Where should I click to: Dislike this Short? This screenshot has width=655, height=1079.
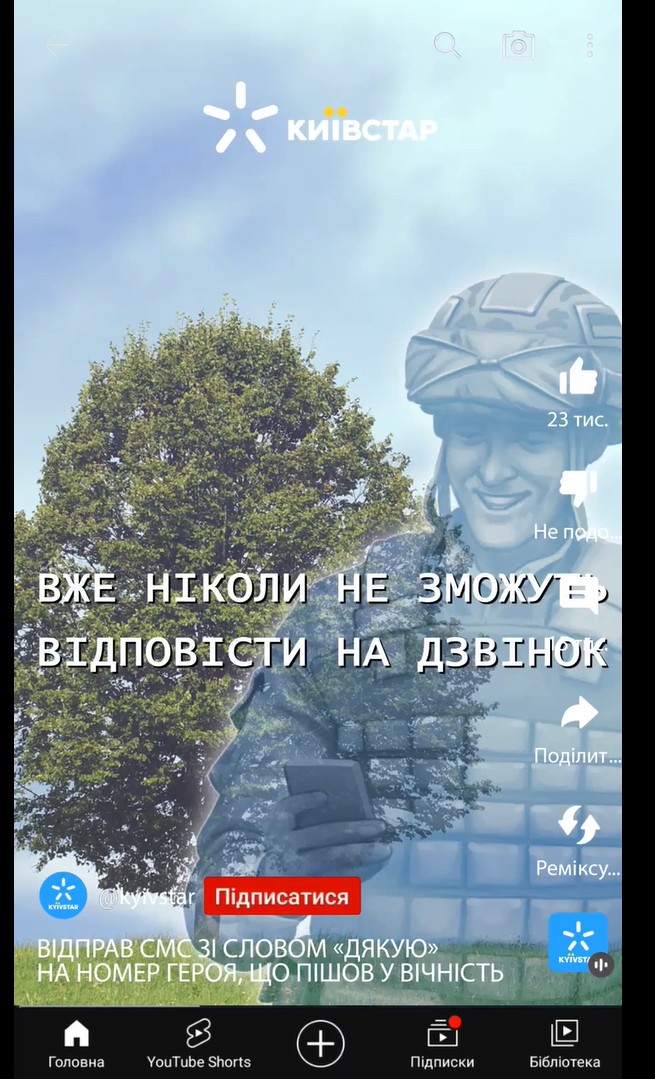[578, 489]
